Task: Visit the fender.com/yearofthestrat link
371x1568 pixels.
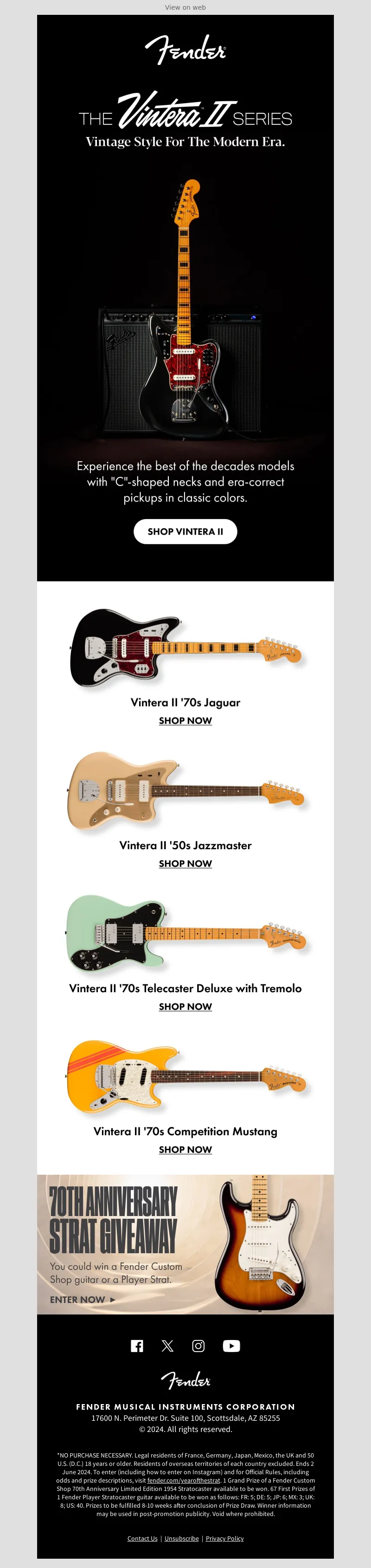Action: [x=184, y=1480]
